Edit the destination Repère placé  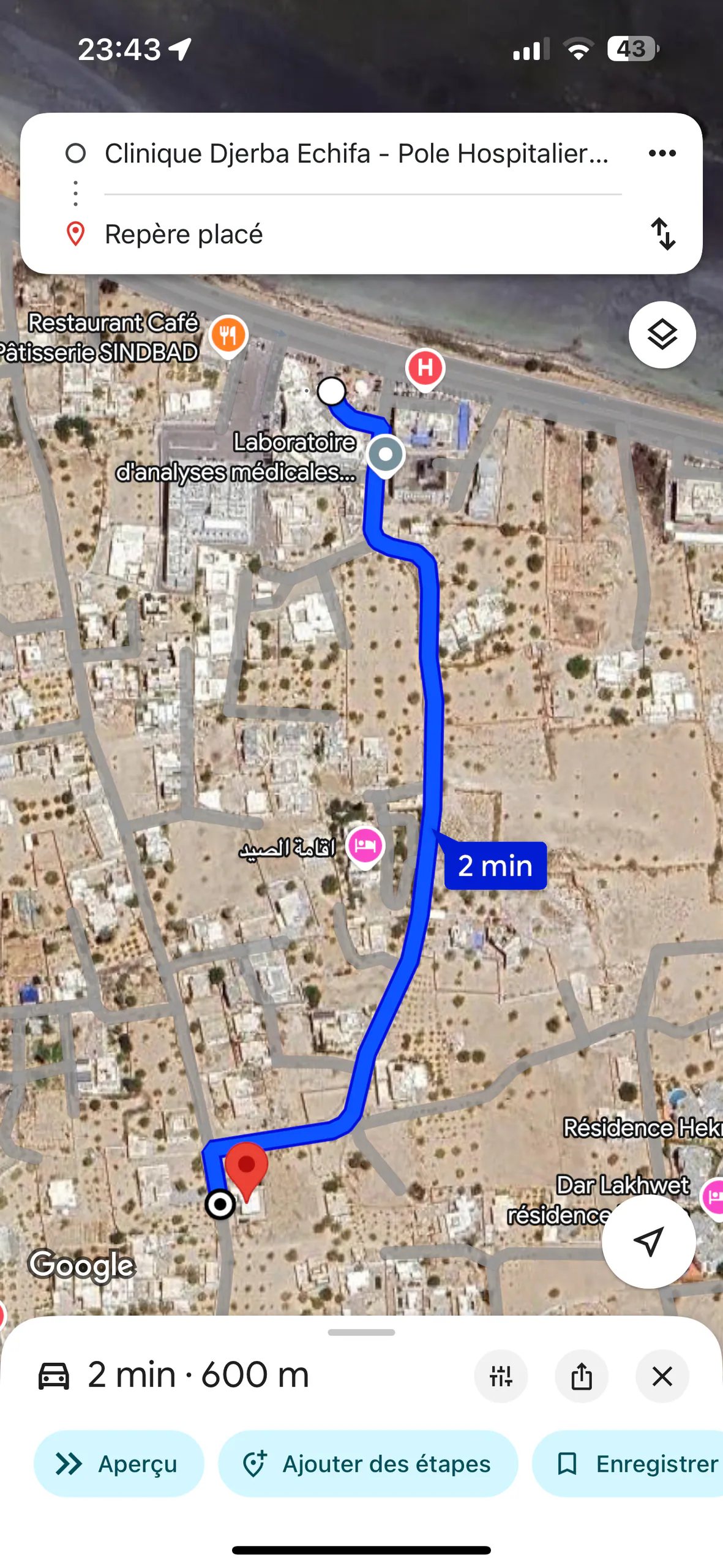(x=356, y=235)
